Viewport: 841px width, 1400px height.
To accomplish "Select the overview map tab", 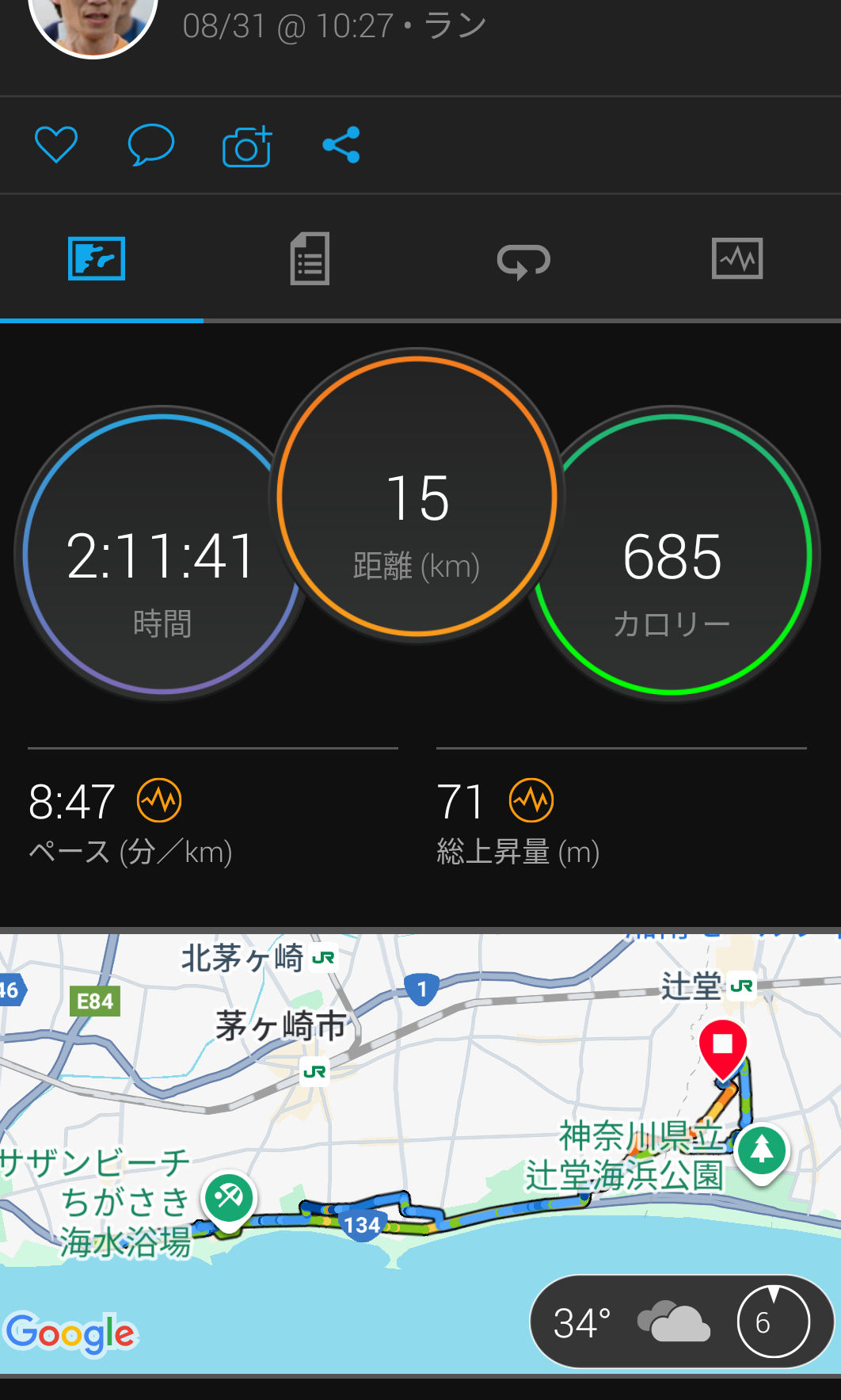I will tap(97, 259).
